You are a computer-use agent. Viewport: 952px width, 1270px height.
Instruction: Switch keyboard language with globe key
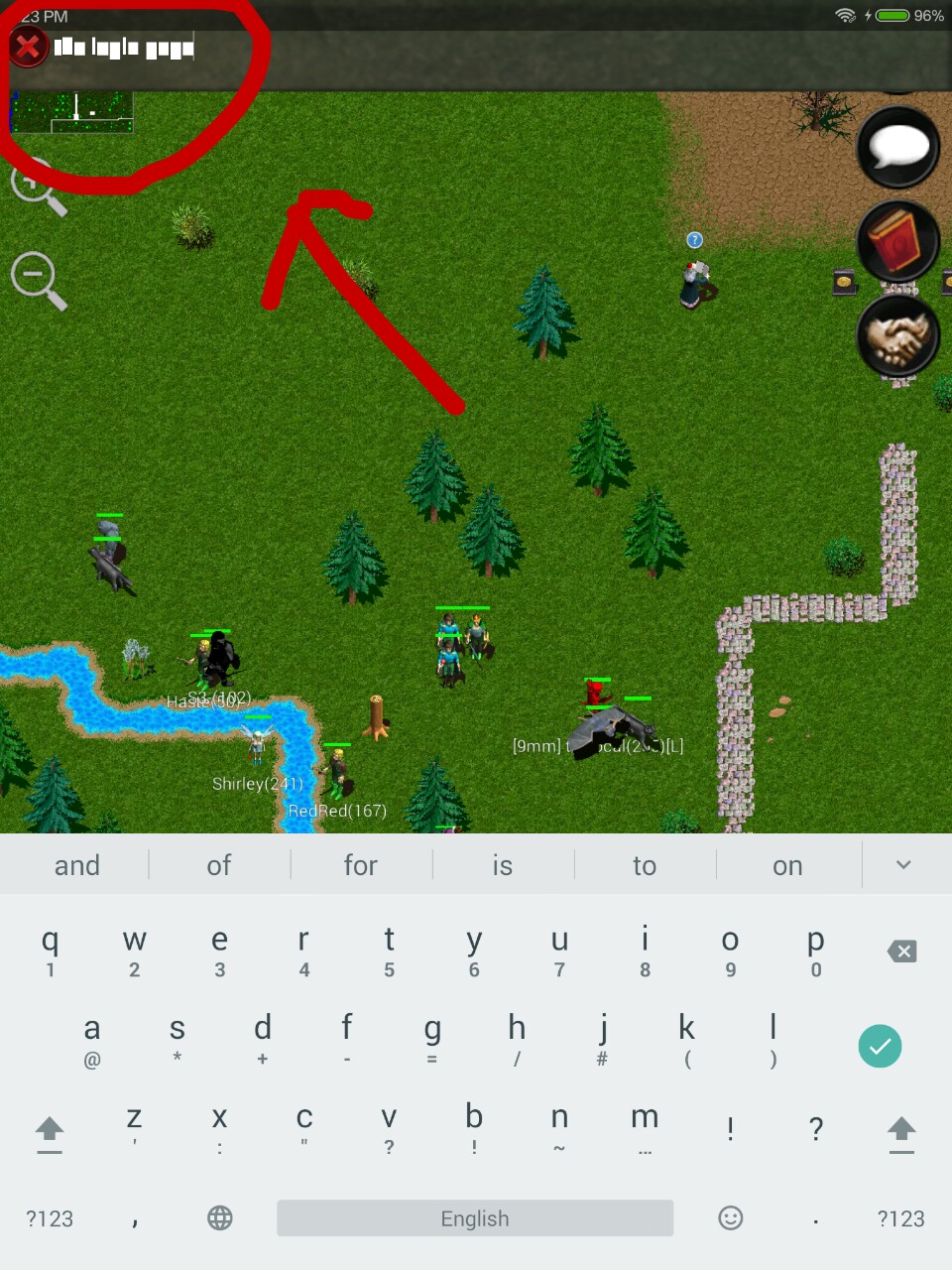pyautogui.click(x=220, y=1218)
